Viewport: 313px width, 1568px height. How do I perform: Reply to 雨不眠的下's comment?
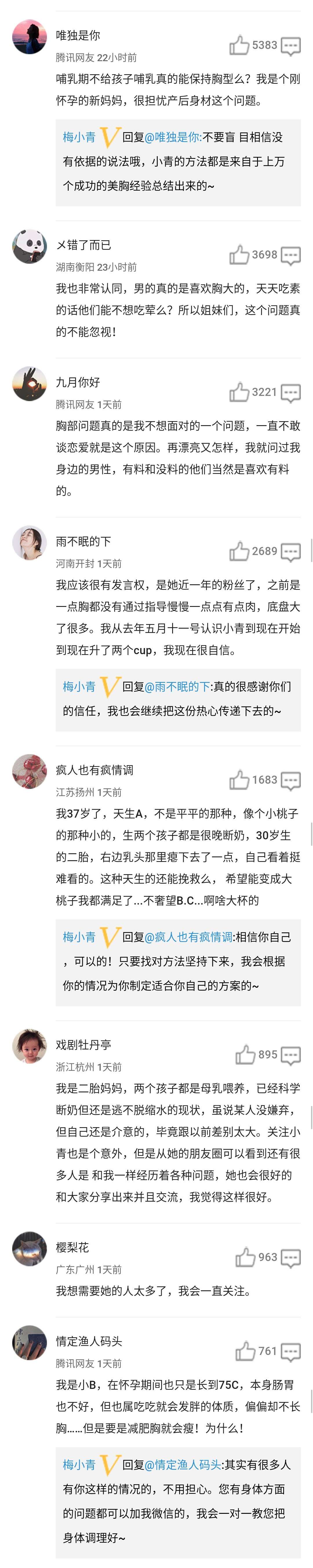pos(290,552)
